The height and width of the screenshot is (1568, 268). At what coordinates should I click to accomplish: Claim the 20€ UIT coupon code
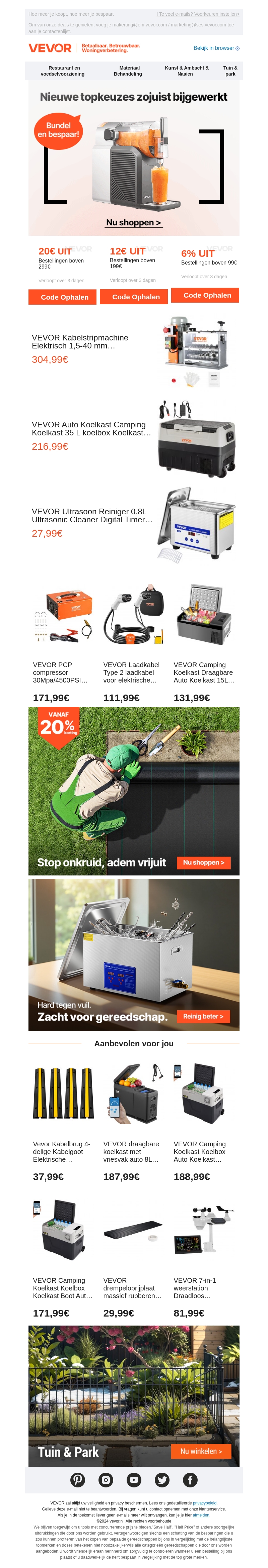click(x=64, y=297)
